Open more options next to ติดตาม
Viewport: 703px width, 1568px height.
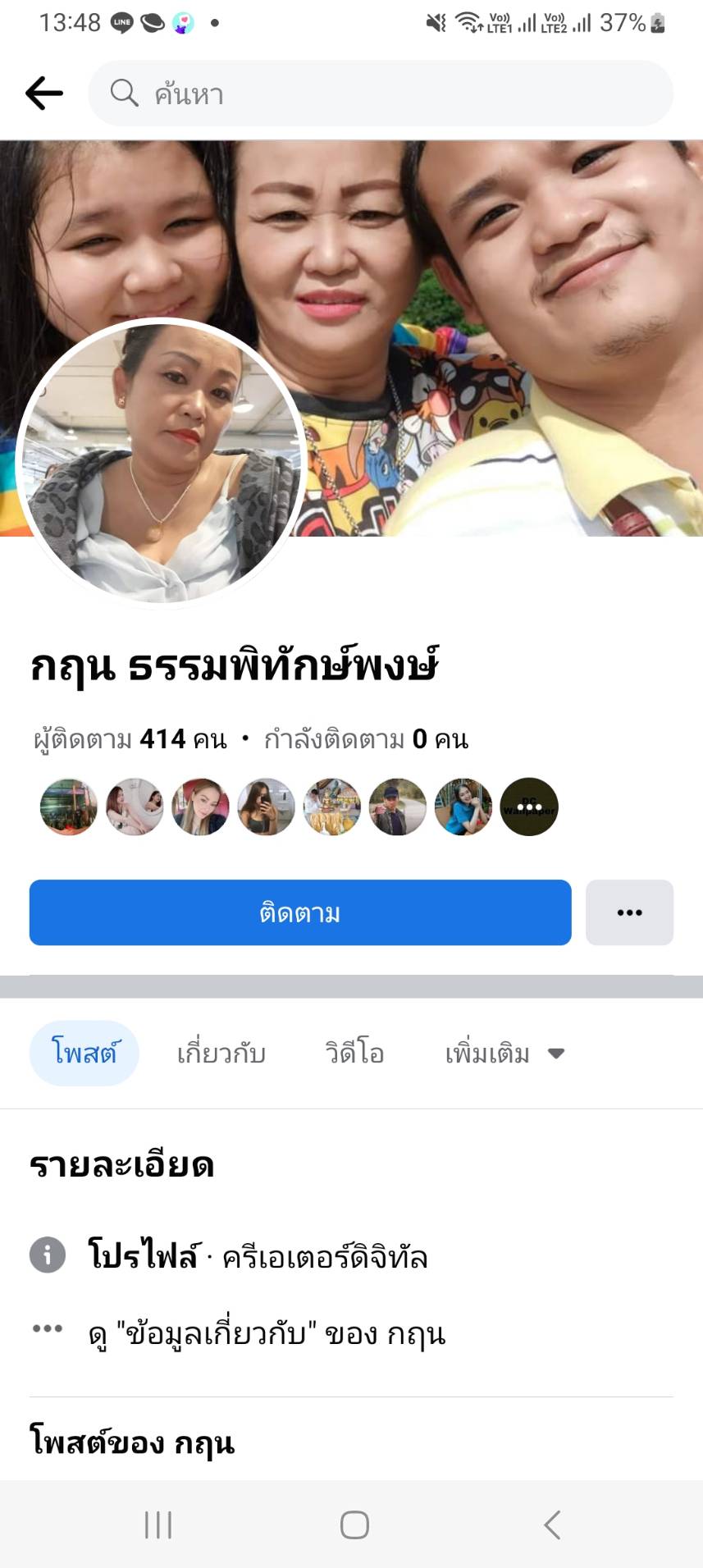point(629,912)
